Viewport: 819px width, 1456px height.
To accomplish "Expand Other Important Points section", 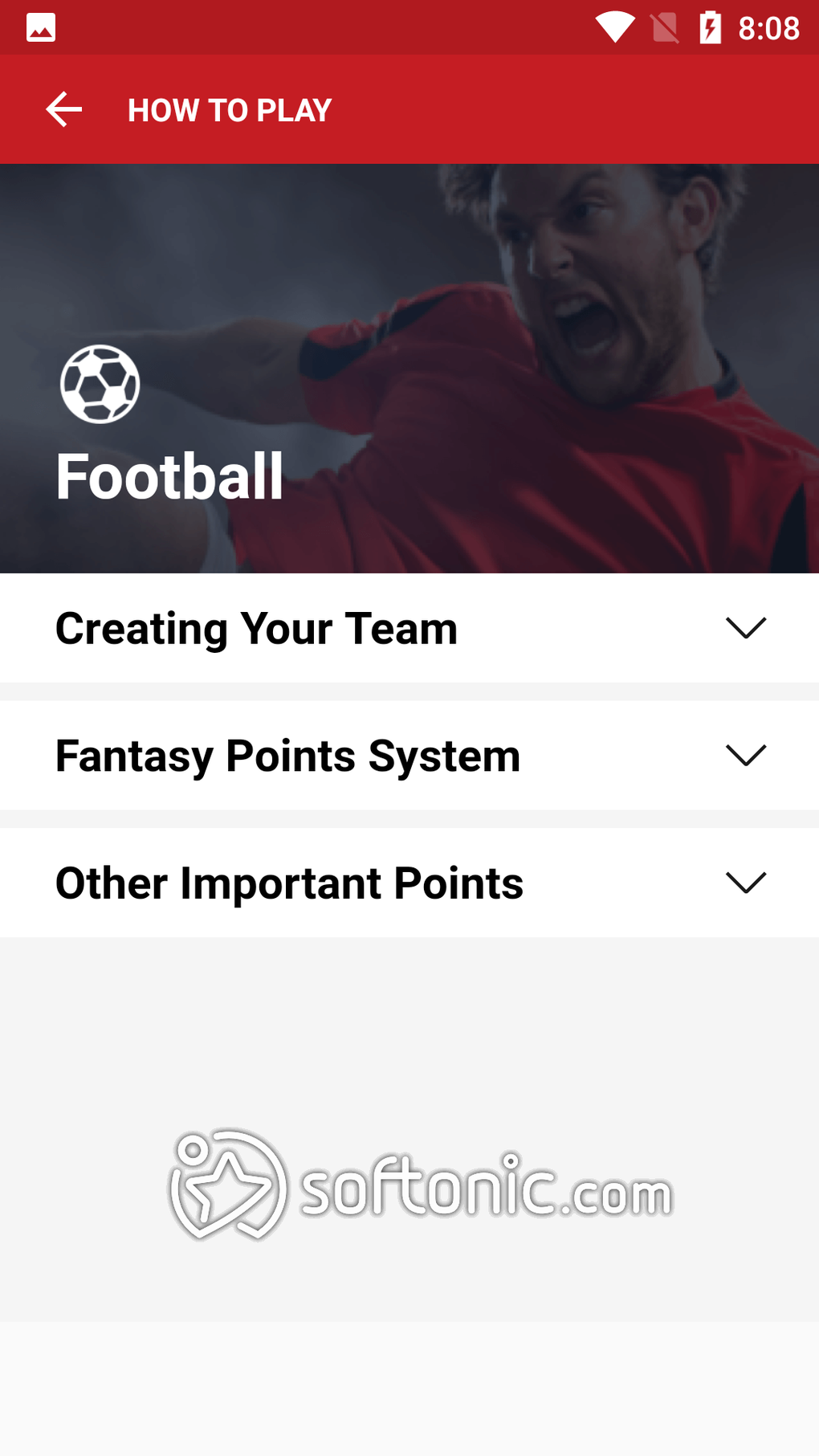I will point(745,883).
